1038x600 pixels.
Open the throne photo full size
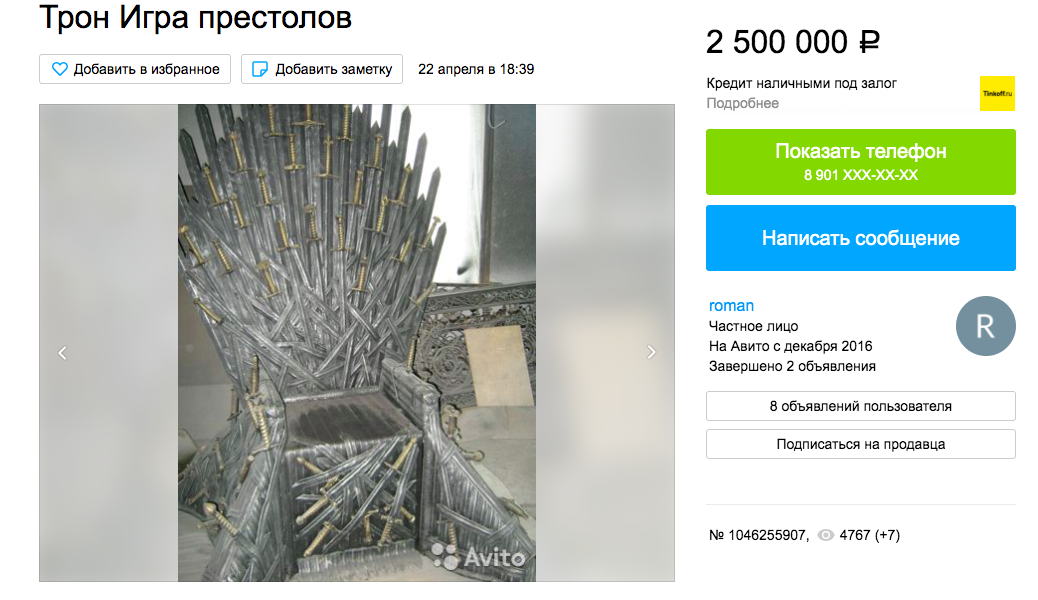pyautogui.click(x=356, y=342)
